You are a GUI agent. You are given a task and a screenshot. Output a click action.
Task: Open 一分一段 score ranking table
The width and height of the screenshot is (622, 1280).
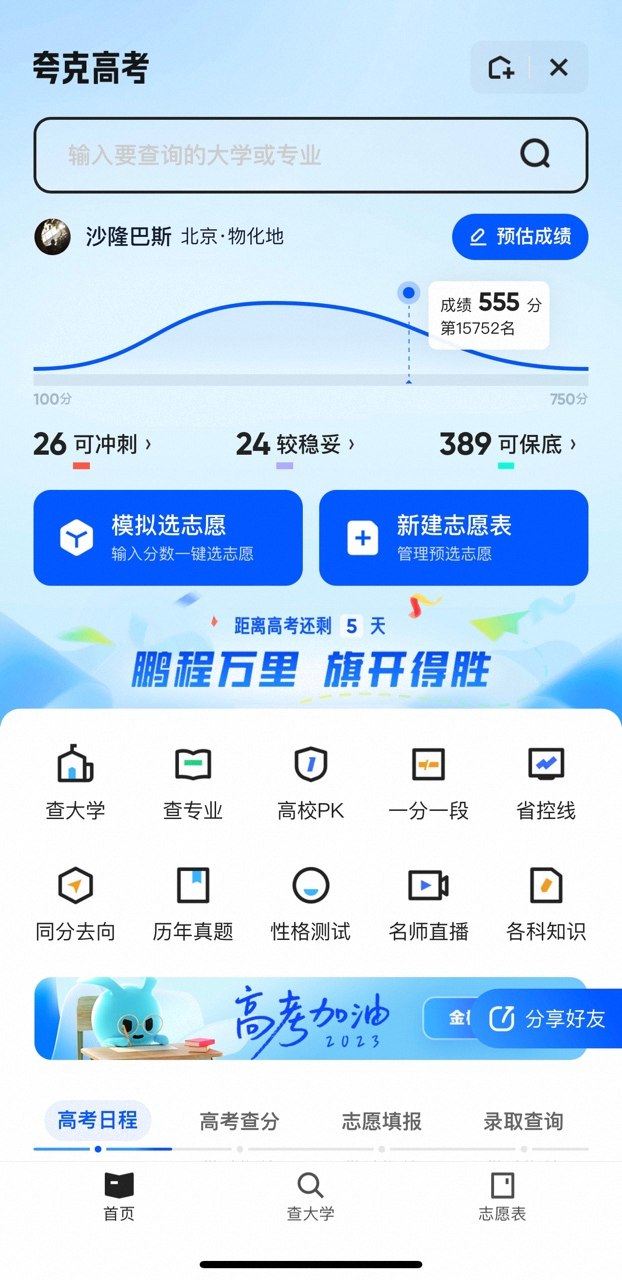click(x=428, y=783)
